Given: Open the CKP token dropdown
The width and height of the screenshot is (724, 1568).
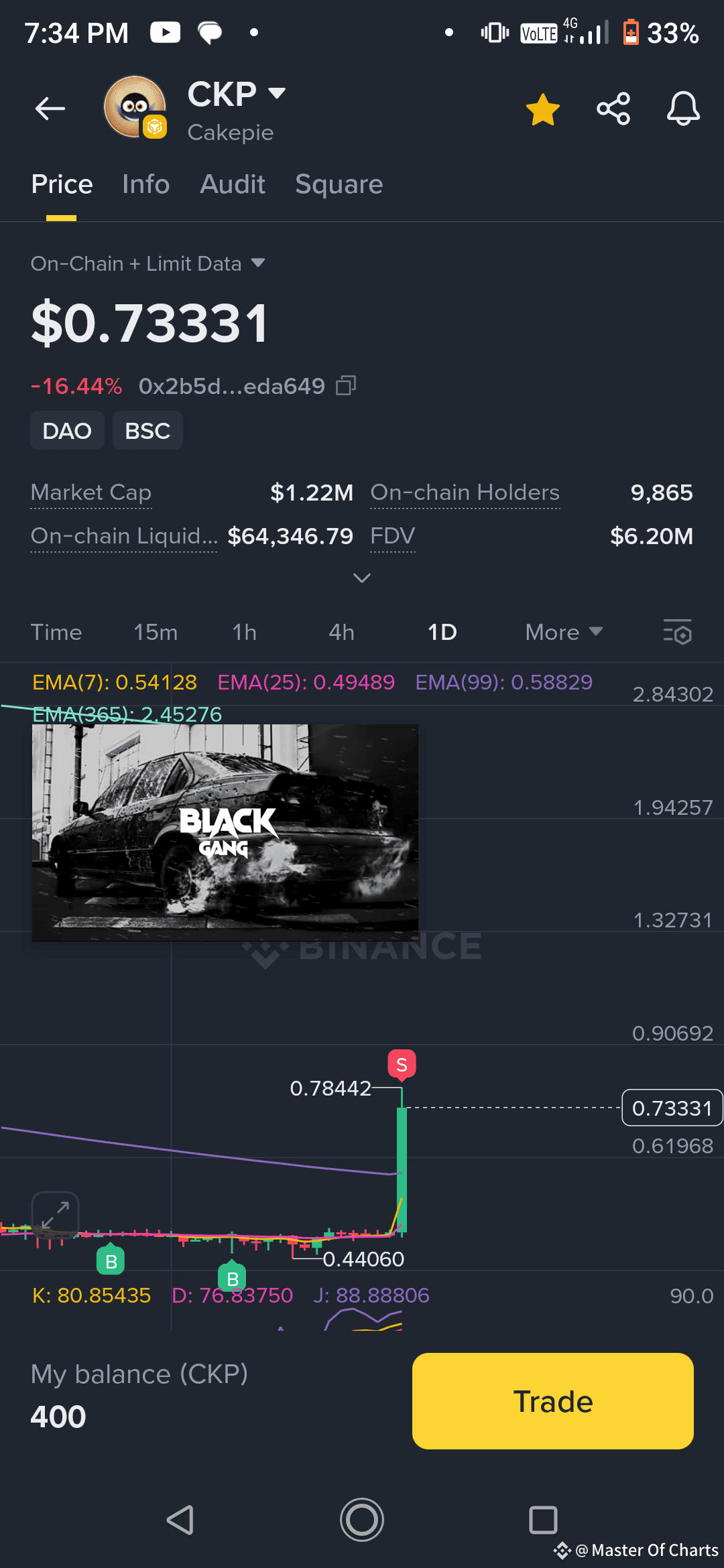Looking at the screenshot, I should coord(276,93).
